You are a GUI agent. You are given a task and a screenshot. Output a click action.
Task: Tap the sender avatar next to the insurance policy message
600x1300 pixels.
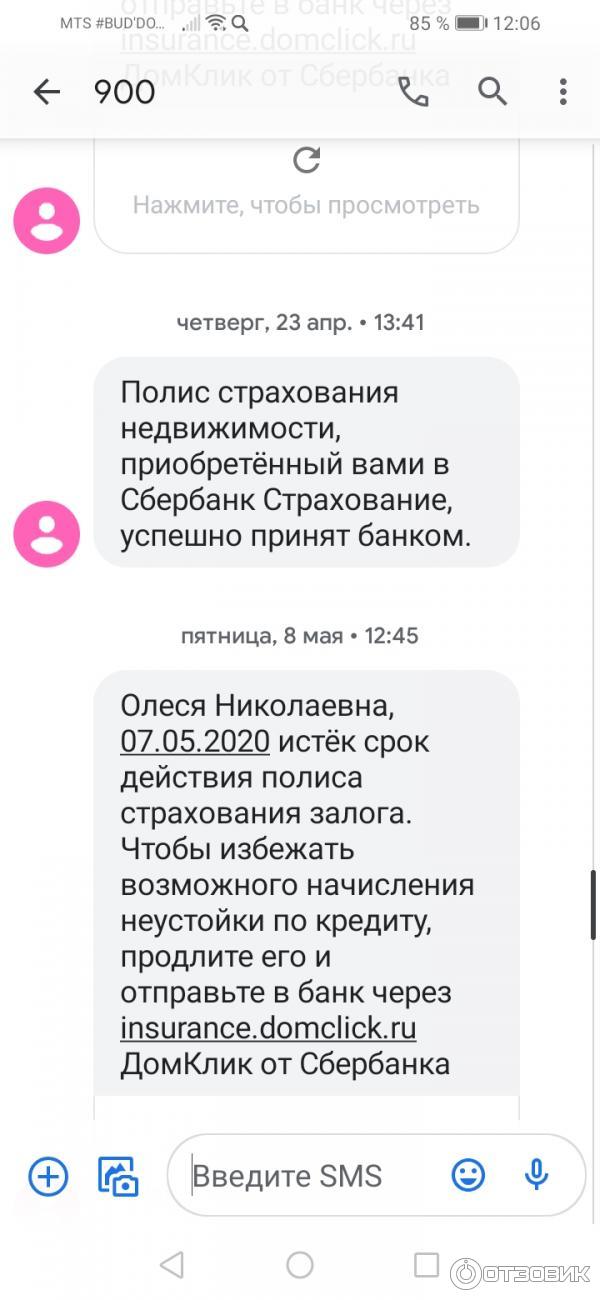click(46, 534)
